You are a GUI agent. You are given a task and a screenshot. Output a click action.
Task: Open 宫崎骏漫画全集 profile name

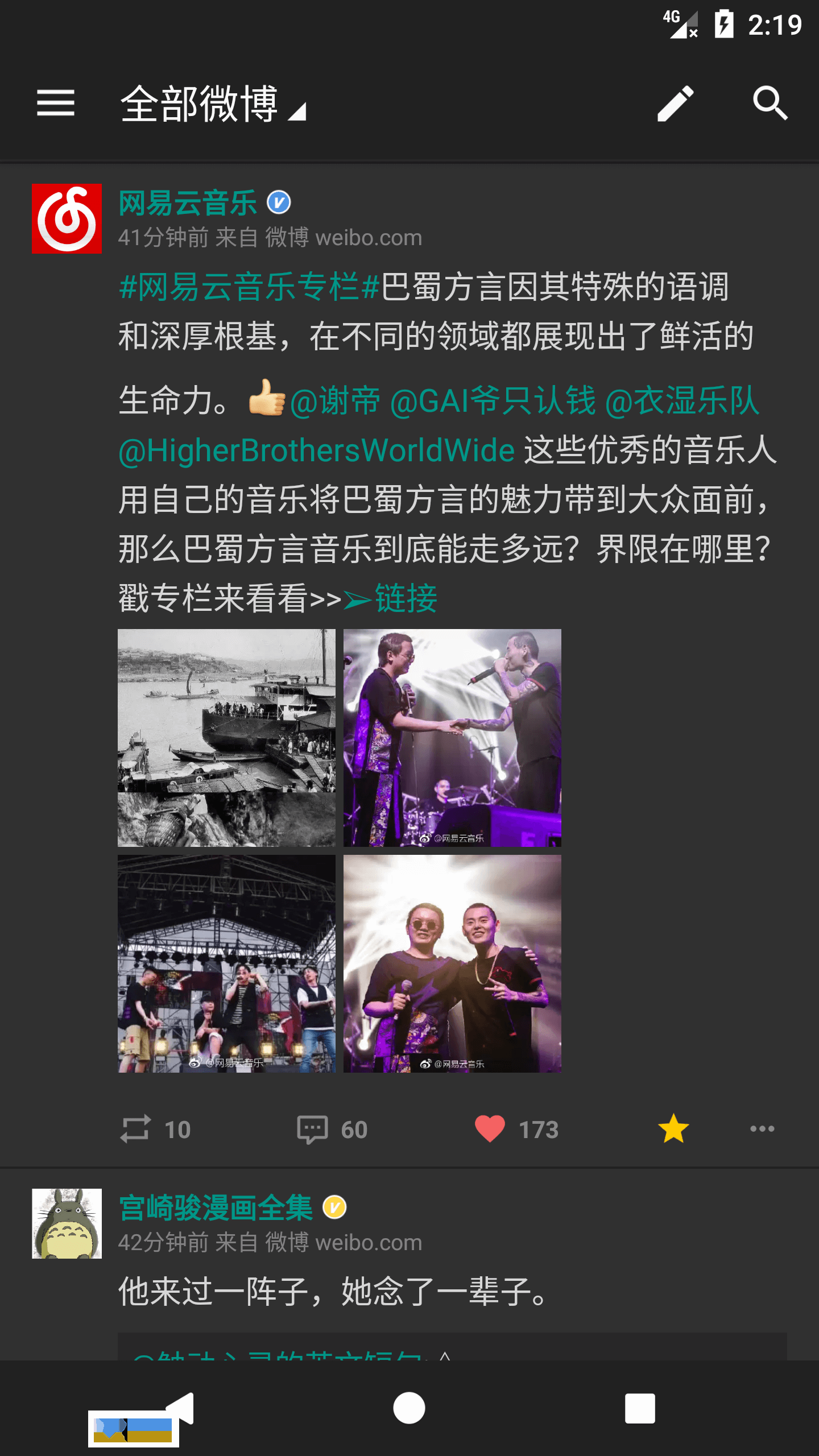click(216, 1207)
